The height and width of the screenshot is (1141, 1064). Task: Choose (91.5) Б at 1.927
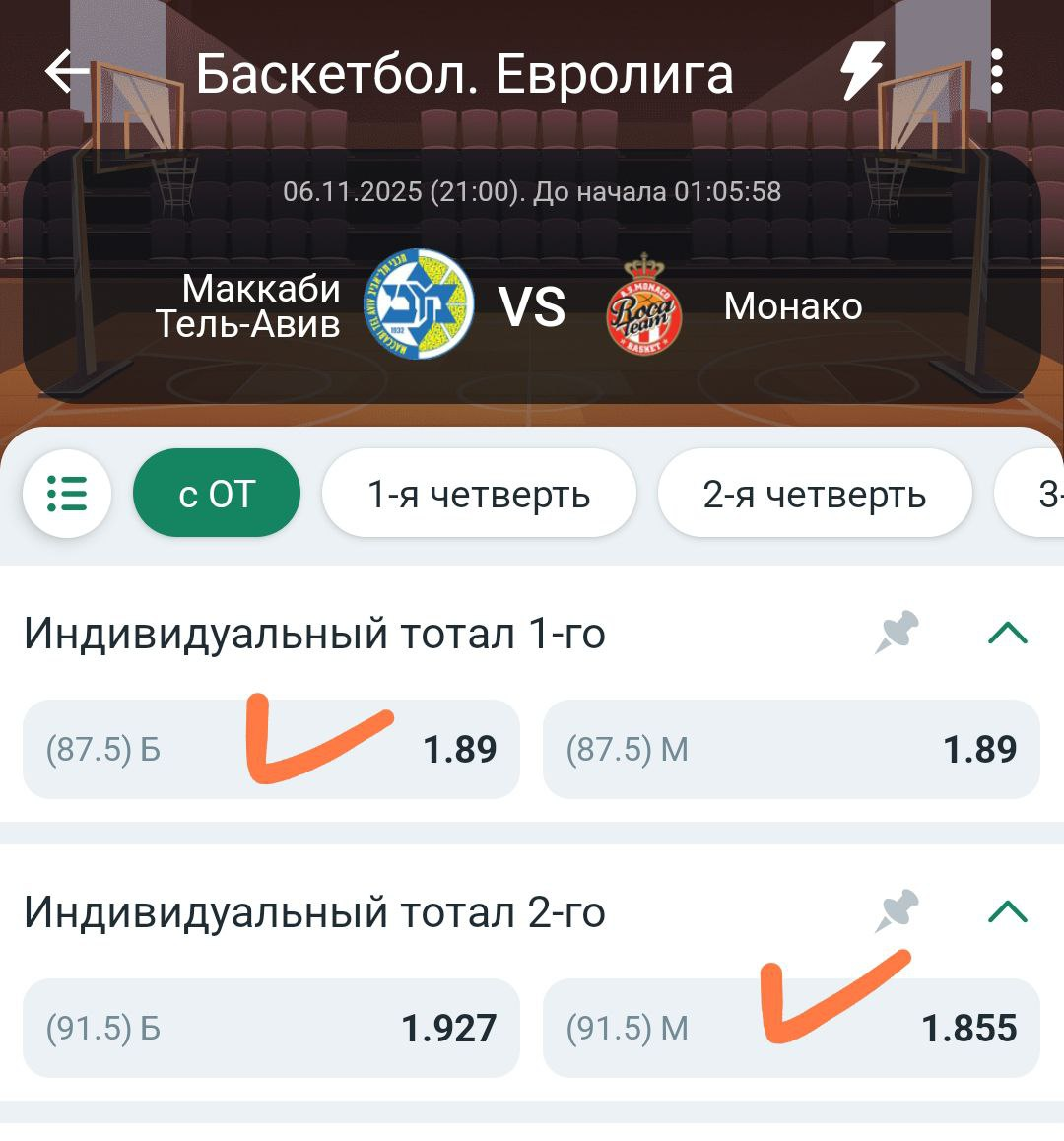point(271,1028)
